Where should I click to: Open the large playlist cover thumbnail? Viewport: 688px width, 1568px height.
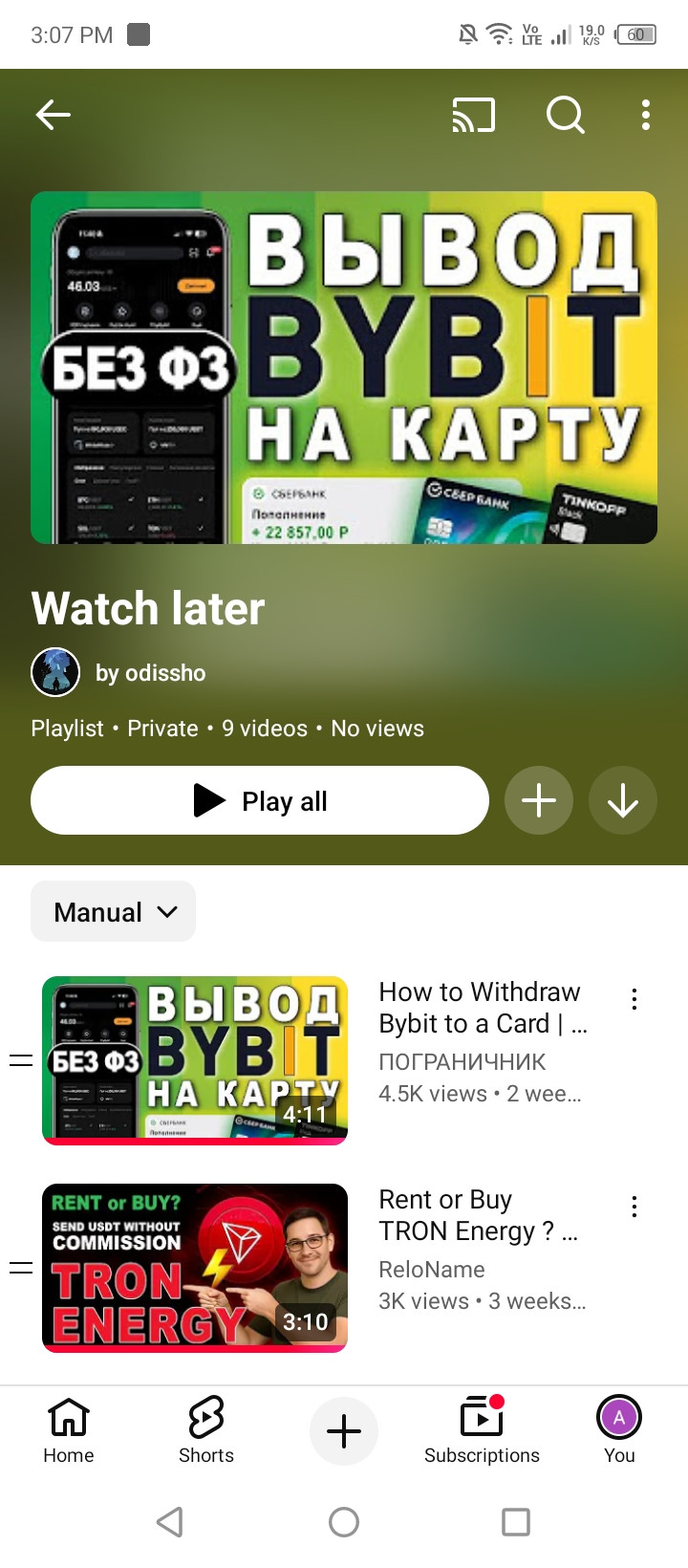tap(344, 368)
